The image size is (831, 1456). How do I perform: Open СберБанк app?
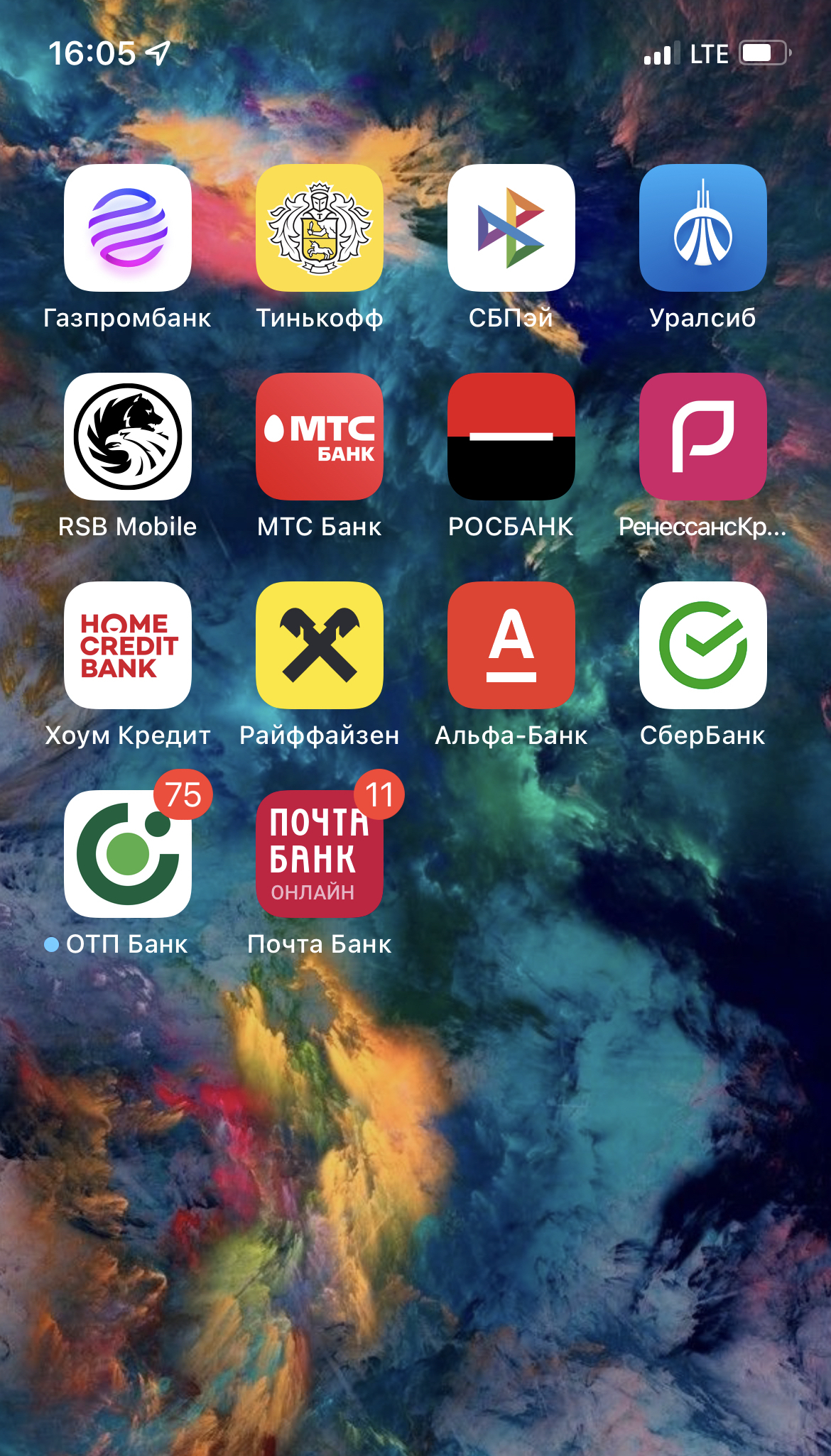click(x=703, y=645)
